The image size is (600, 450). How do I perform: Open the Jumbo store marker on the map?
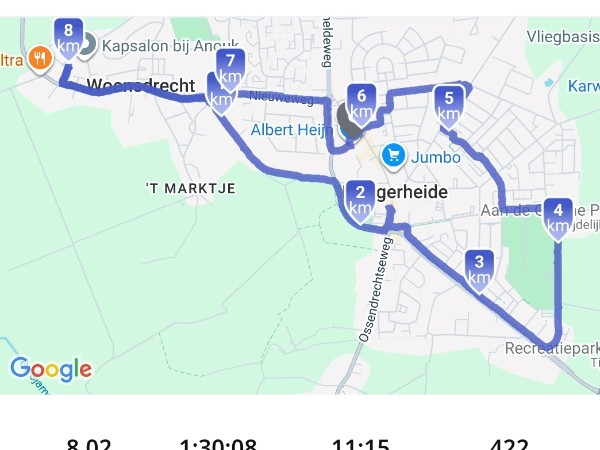point(394,155)
